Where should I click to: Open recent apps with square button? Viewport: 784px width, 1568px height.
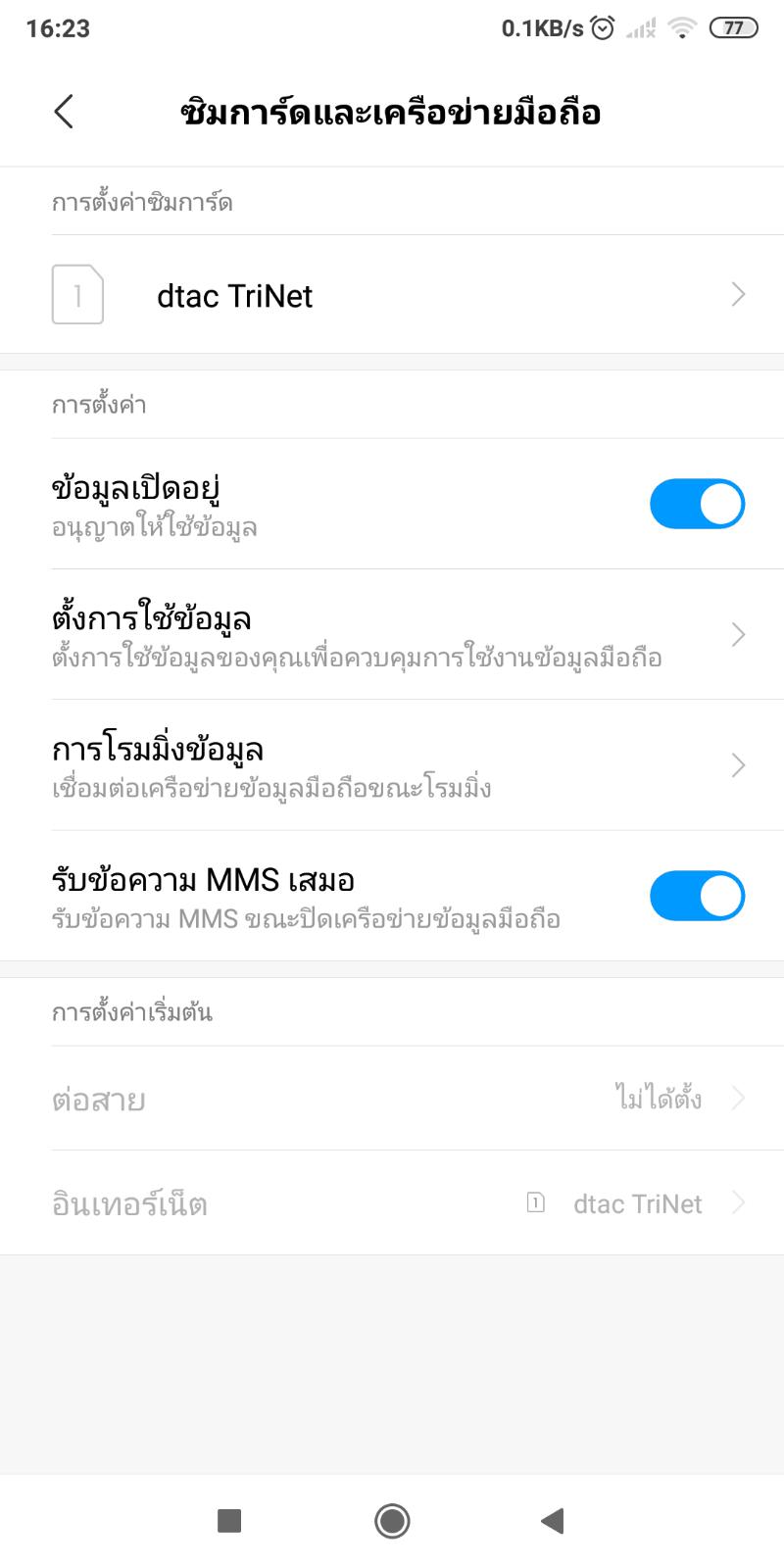point(229,1521)
